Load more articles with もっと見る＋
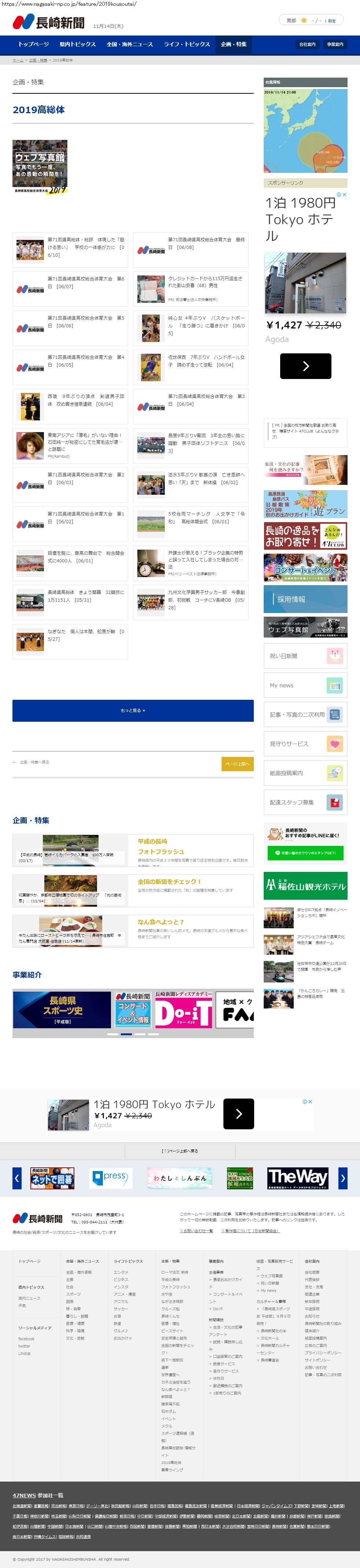The height and width of the screenshot is (1568, 360). (133, 710)
